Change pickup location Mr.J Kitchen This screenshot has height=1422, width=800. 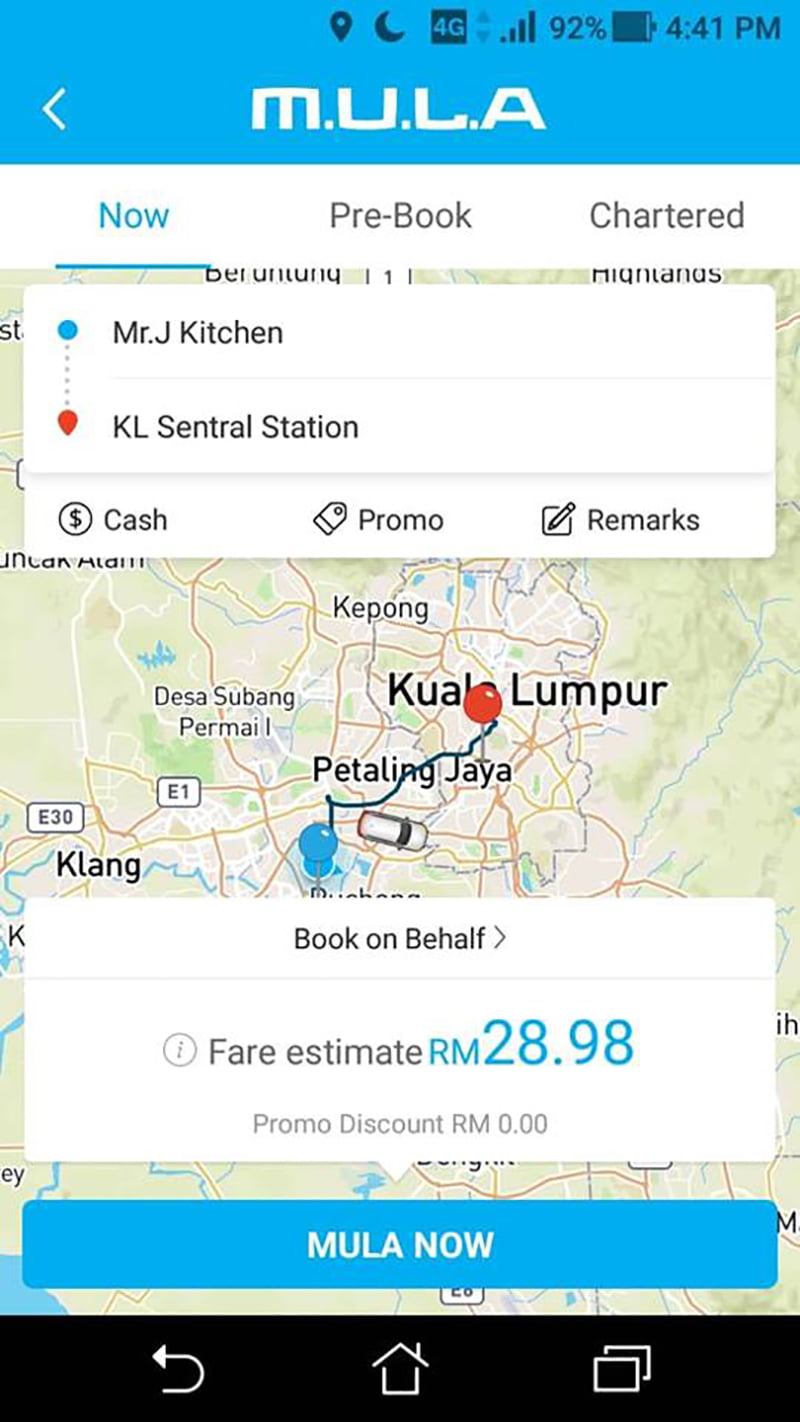pyautogui.click(x=198, y=333)
